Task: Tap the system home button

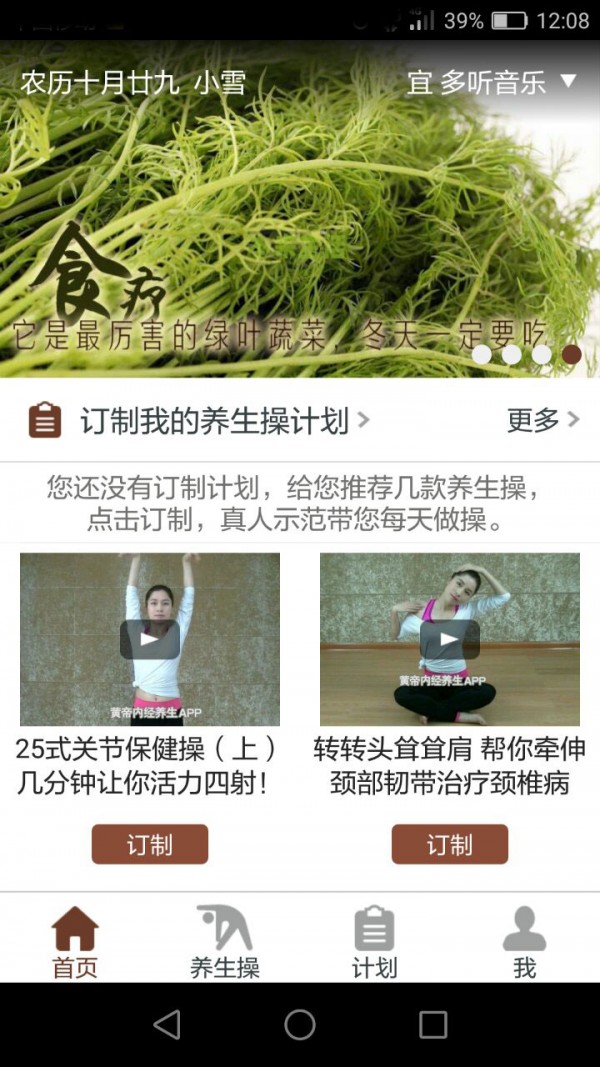Action: pyautogui.click(x=300, y=1024)
